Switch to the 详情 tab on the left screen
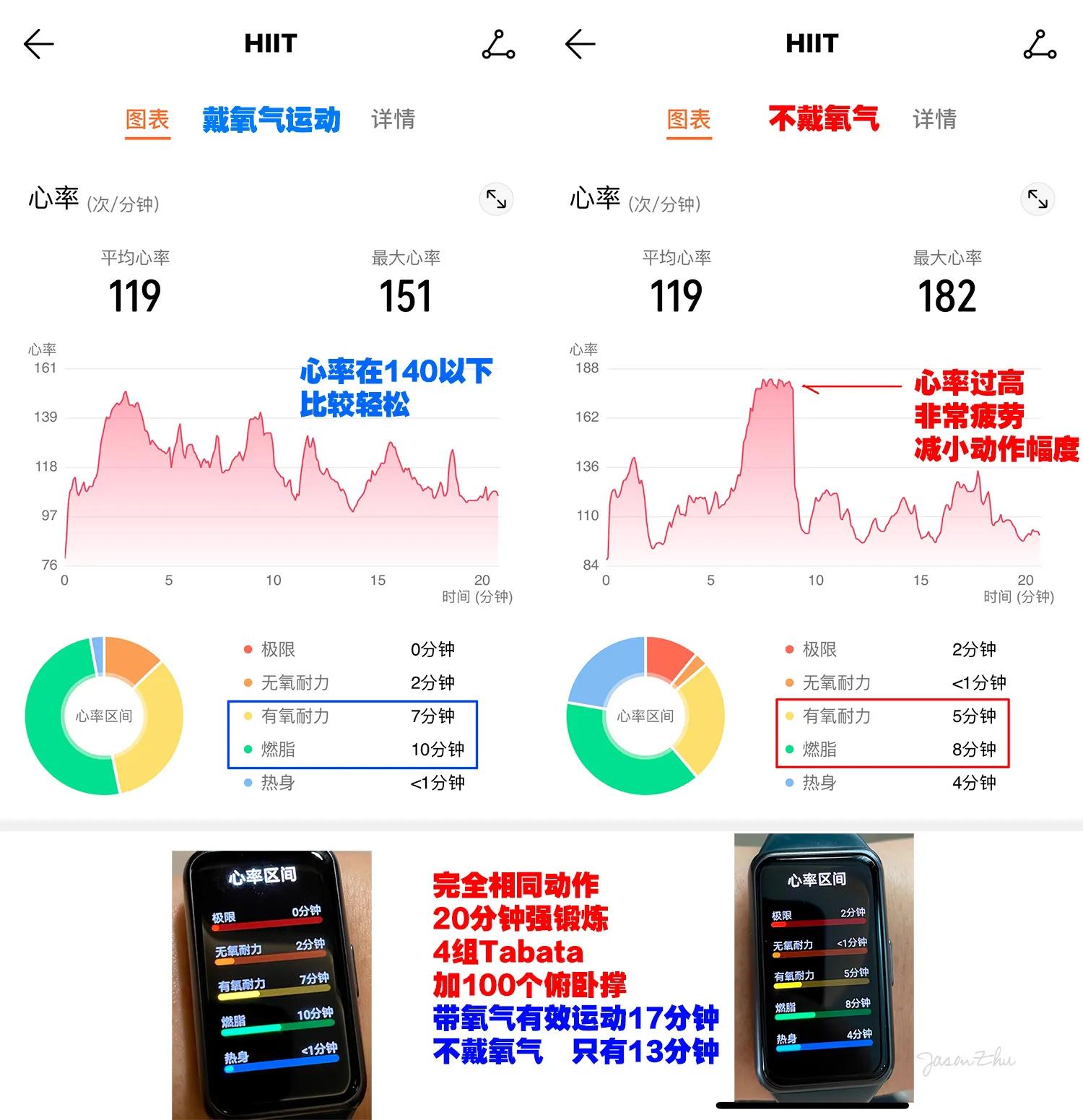 click(393, 121)
